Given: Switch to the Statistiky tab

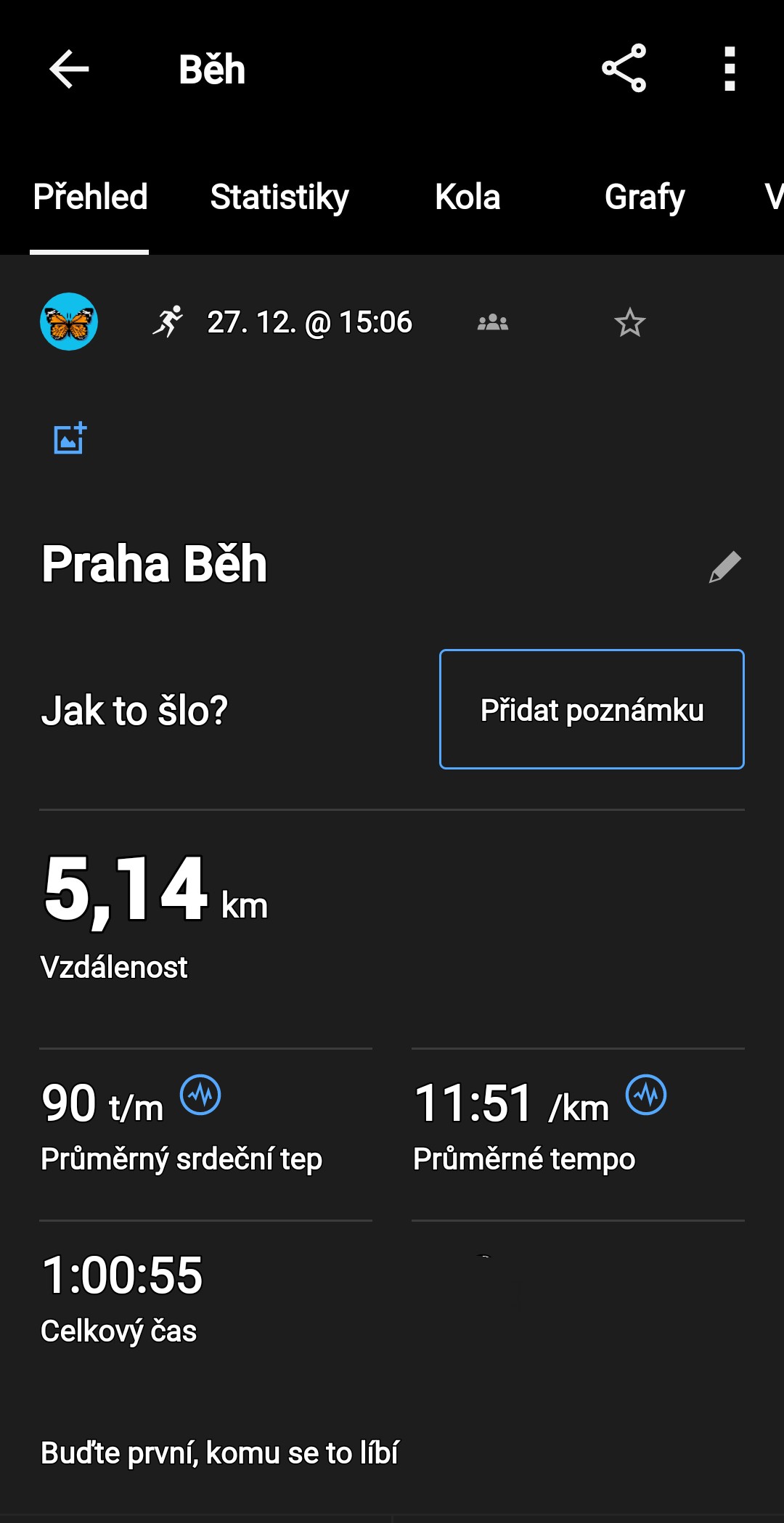Looking at the screenshot, I should [279, 197].
